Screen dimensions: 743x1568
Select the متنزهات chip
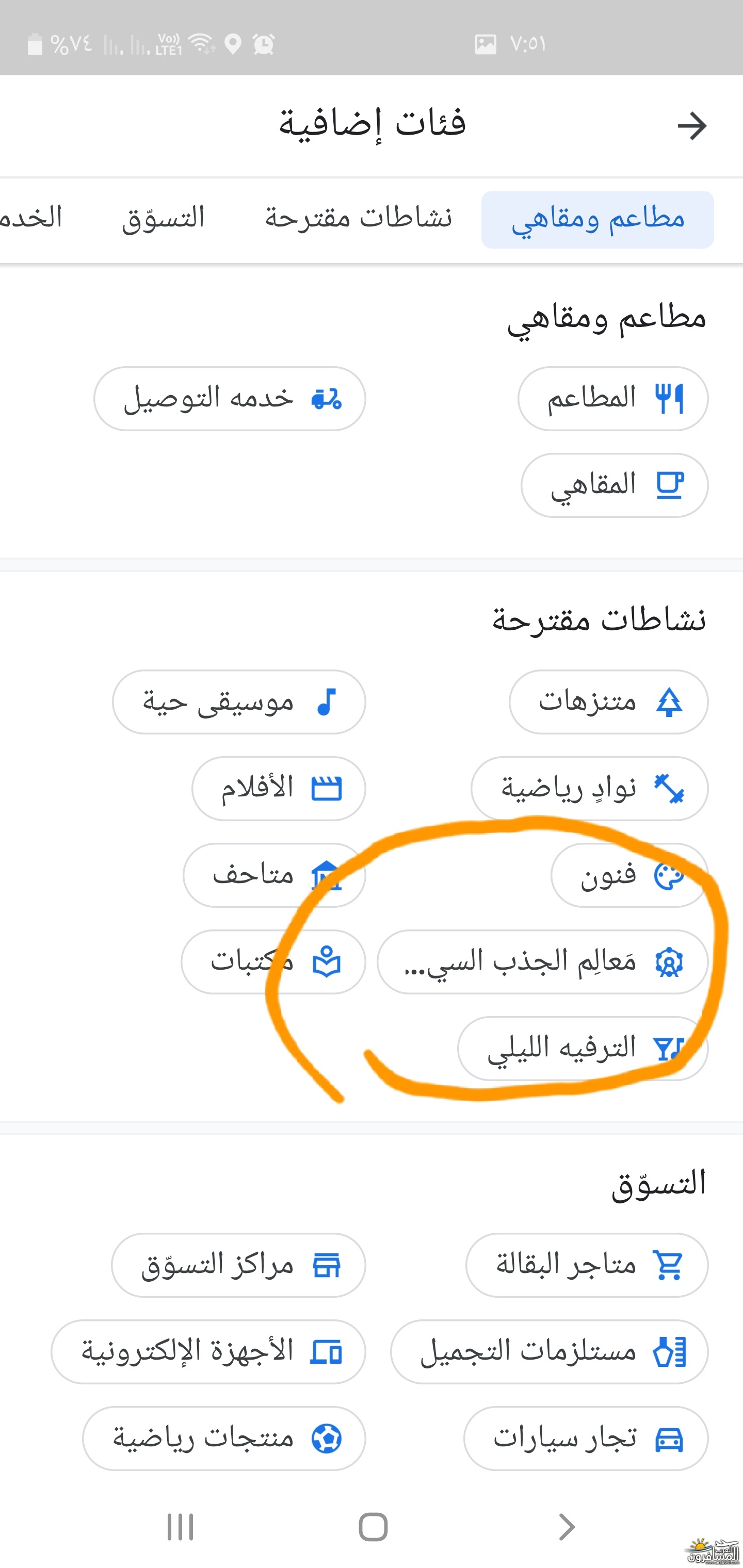click(x=608, y=702)
